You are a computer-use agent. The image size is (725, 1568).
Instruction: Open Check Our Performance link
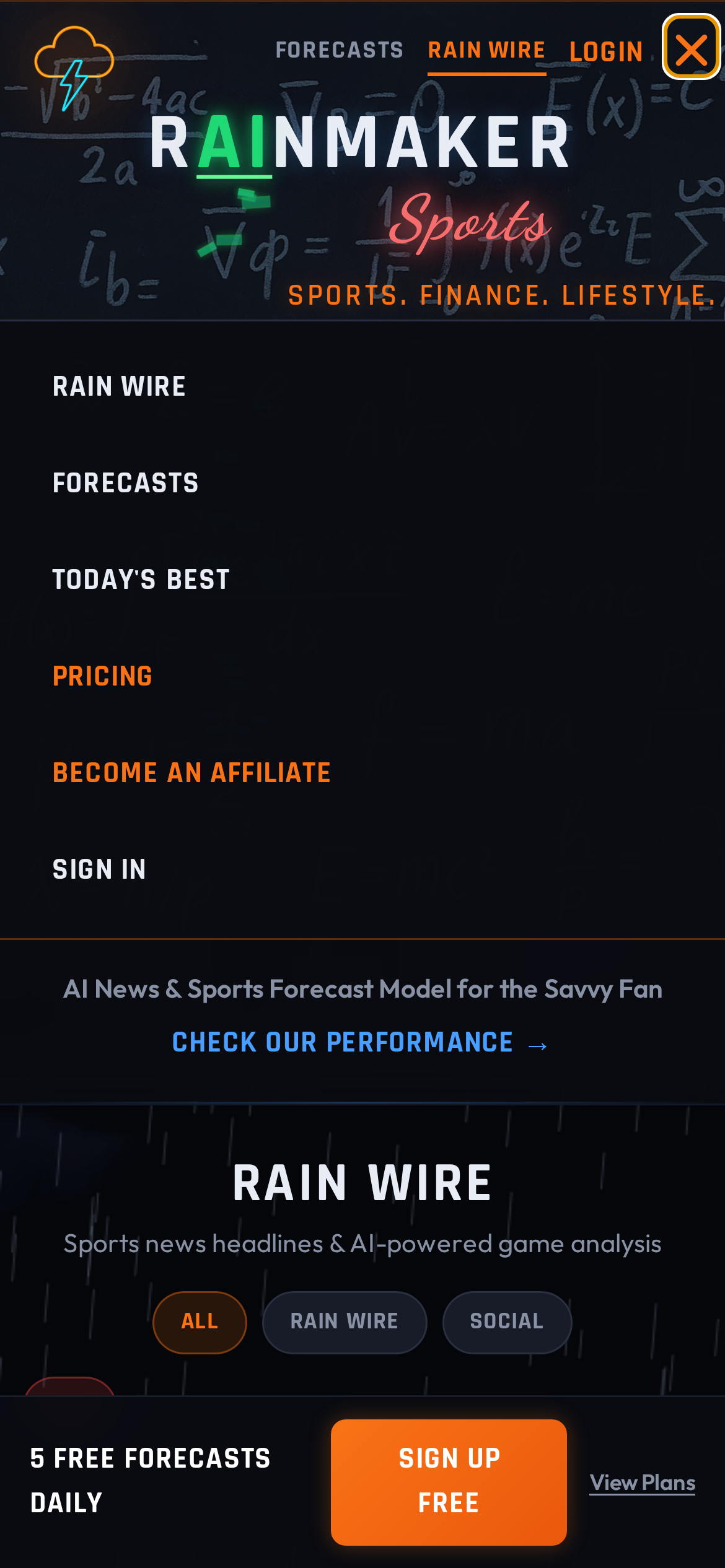[359, 1043]
